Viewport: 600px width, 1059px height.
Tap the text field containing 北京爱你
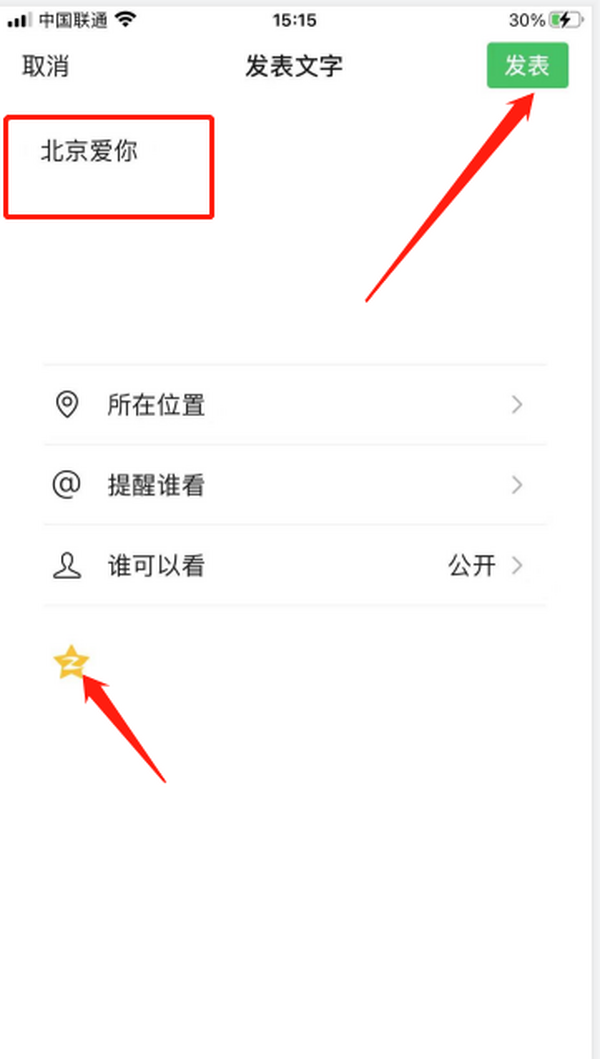108,166
